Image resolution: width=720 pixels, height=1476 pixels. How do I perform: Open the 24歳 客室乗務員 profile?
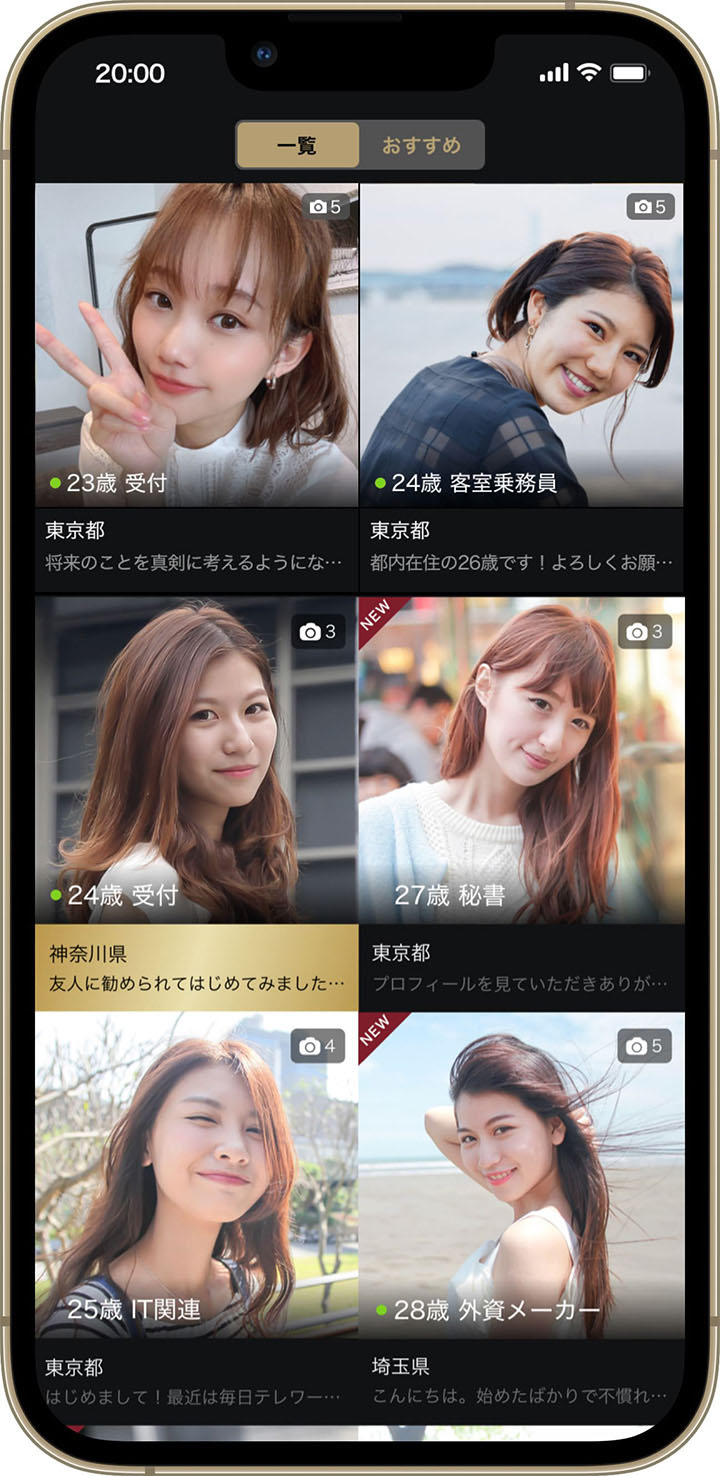521,345
